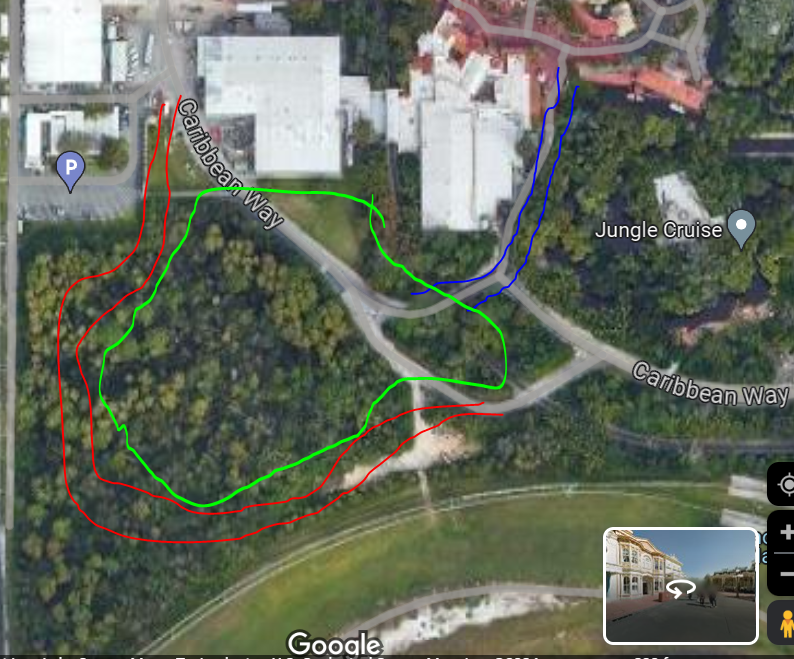
Task: Zoom out of the map
Action: [783, 574]
